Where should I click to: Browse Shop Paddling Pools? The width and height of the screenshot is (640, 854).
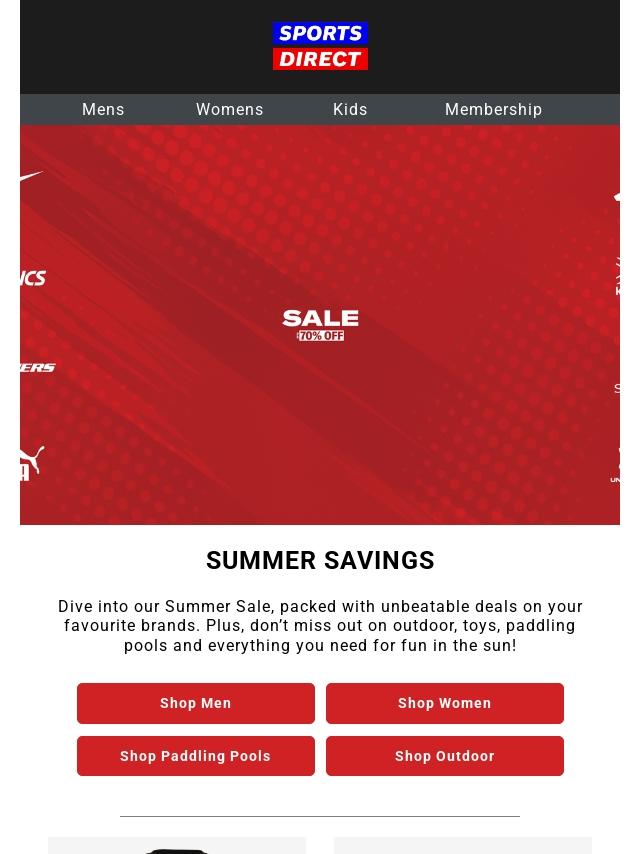point(196,756)
